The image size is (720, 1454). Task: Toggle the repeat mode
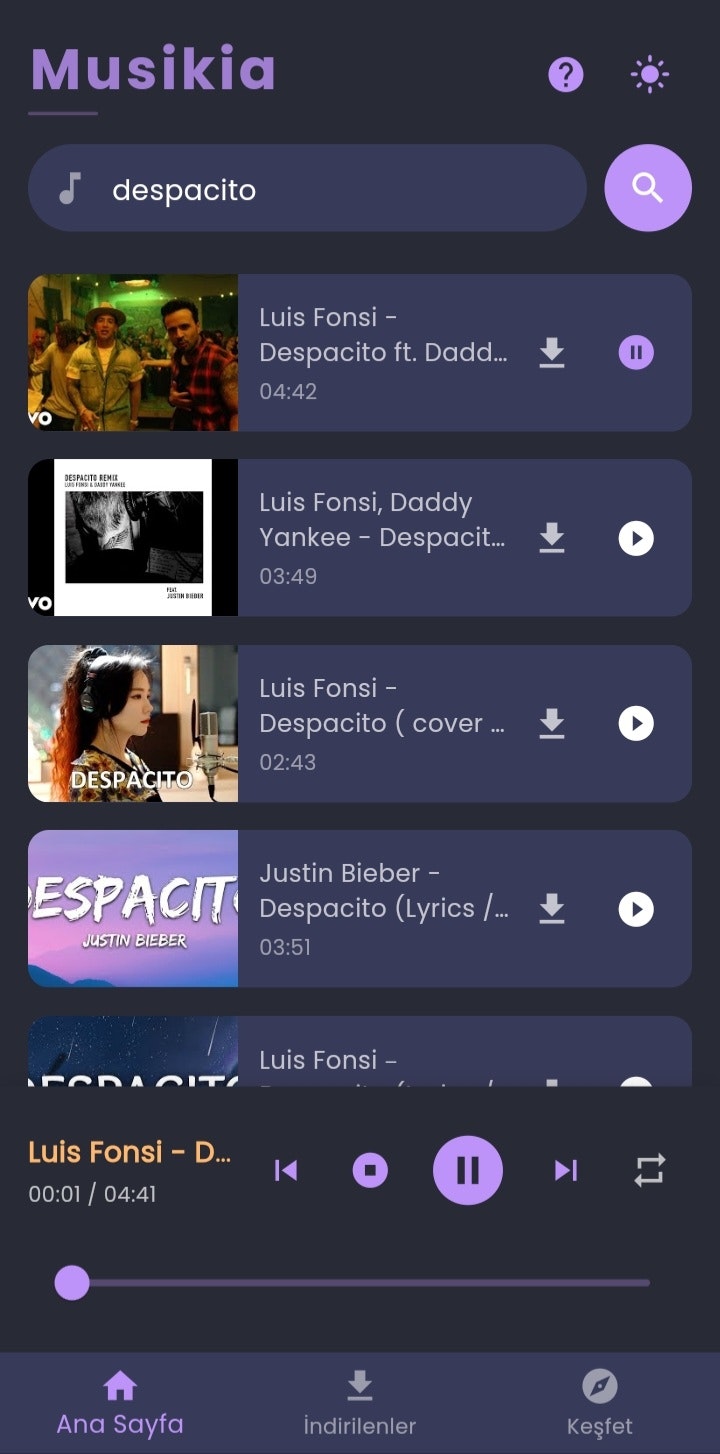click(x=650, y=1170)
